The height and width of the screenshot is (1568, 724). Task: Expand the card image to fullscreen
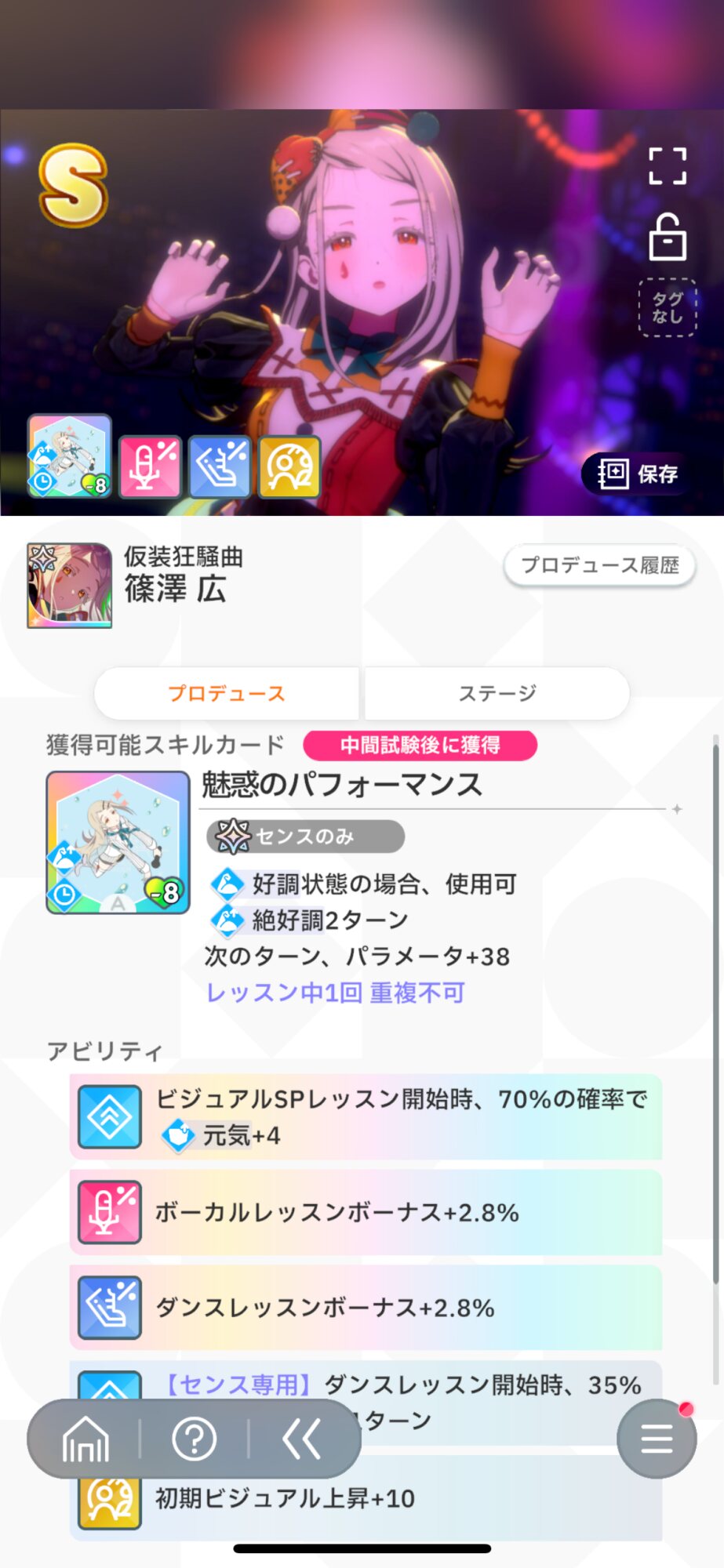[x=668, y=166]
